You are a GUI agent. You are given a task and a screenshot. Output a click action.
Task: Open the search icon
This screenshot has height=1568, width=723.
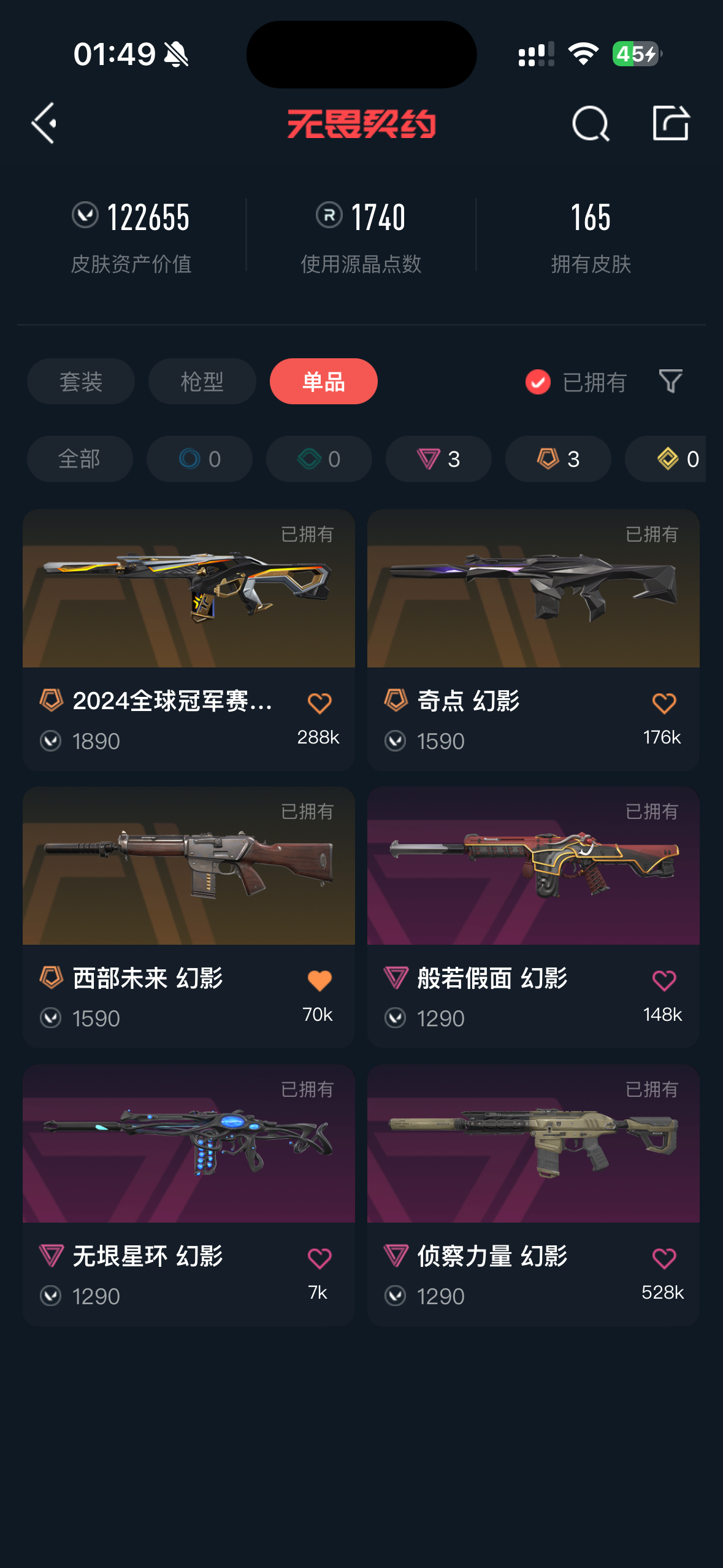pos(590,123)
